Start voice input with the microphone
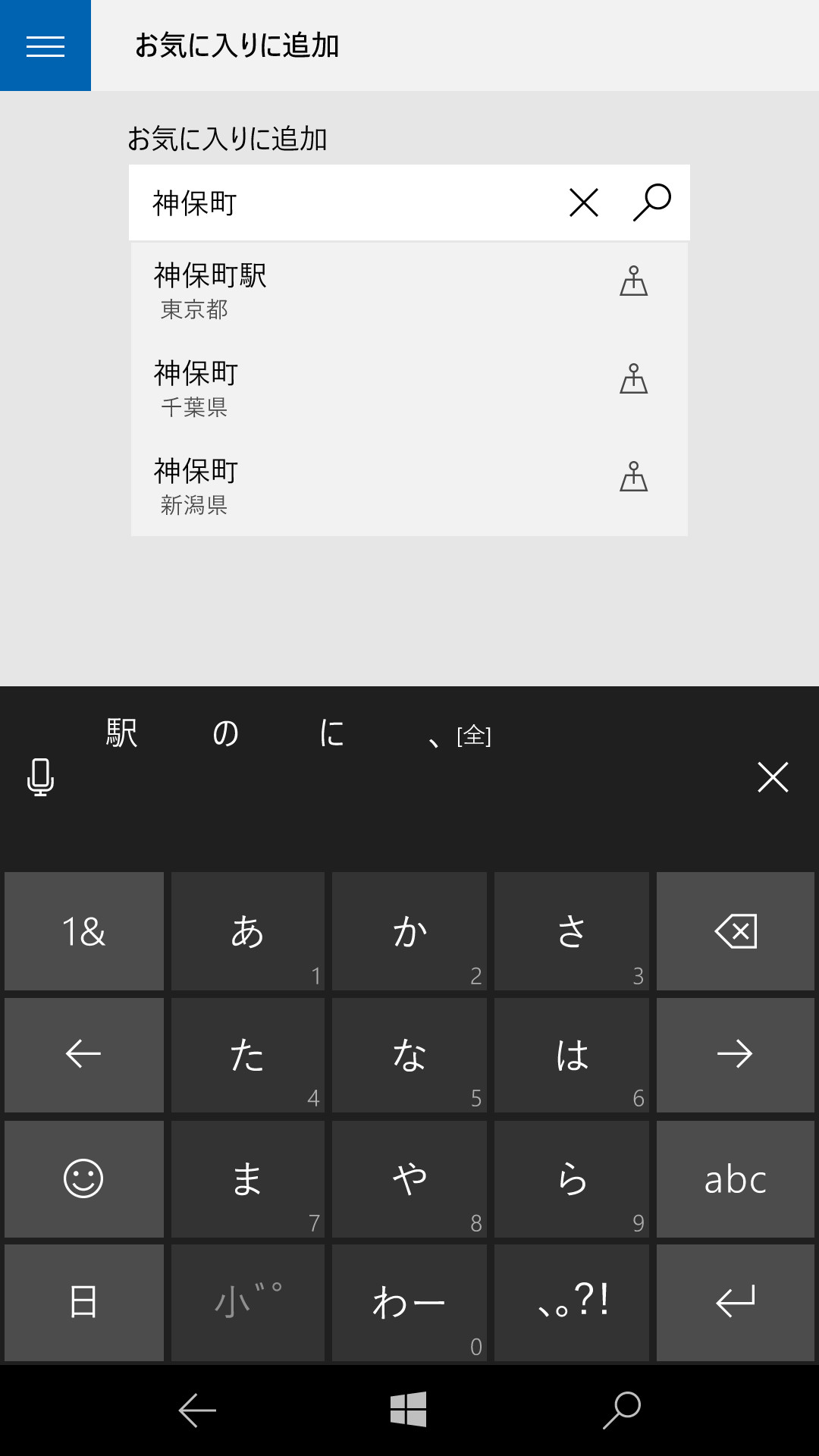This screenshot has width=819, height=1456. coord(40,777)
